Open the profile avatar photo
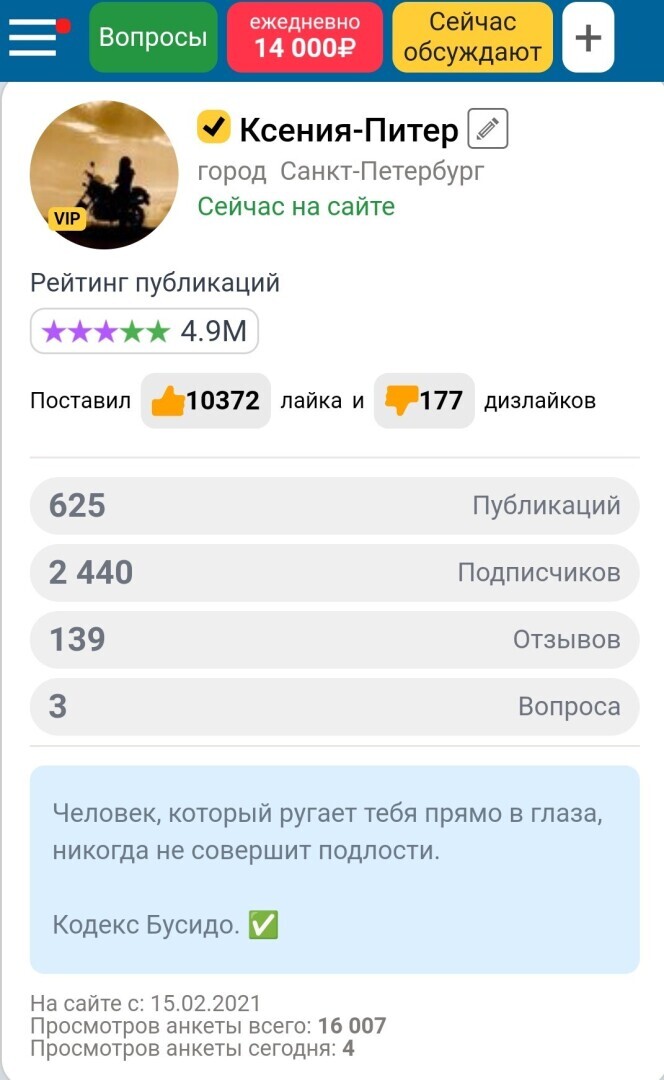 [x=104, y=175]
